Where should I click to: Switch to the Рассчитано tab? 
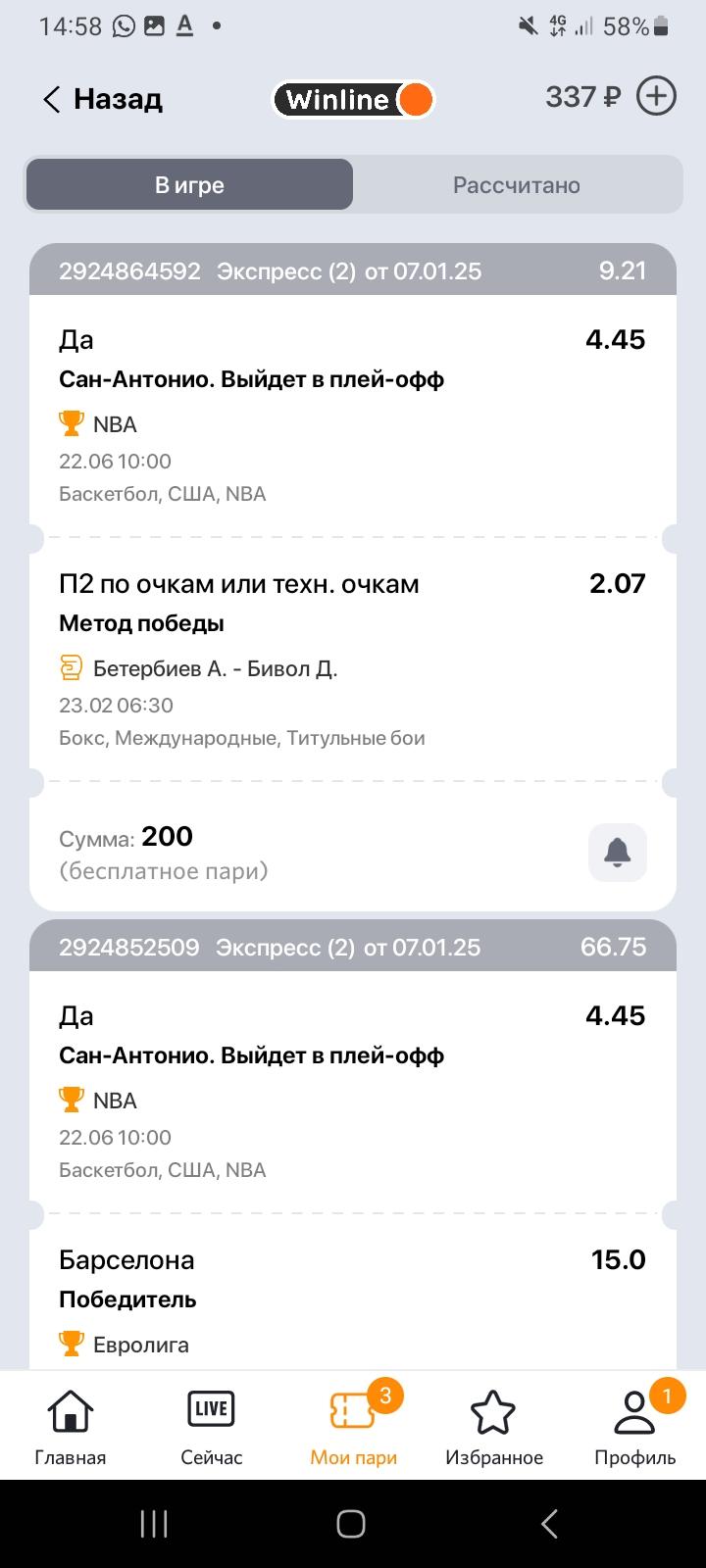pos(517,185)
